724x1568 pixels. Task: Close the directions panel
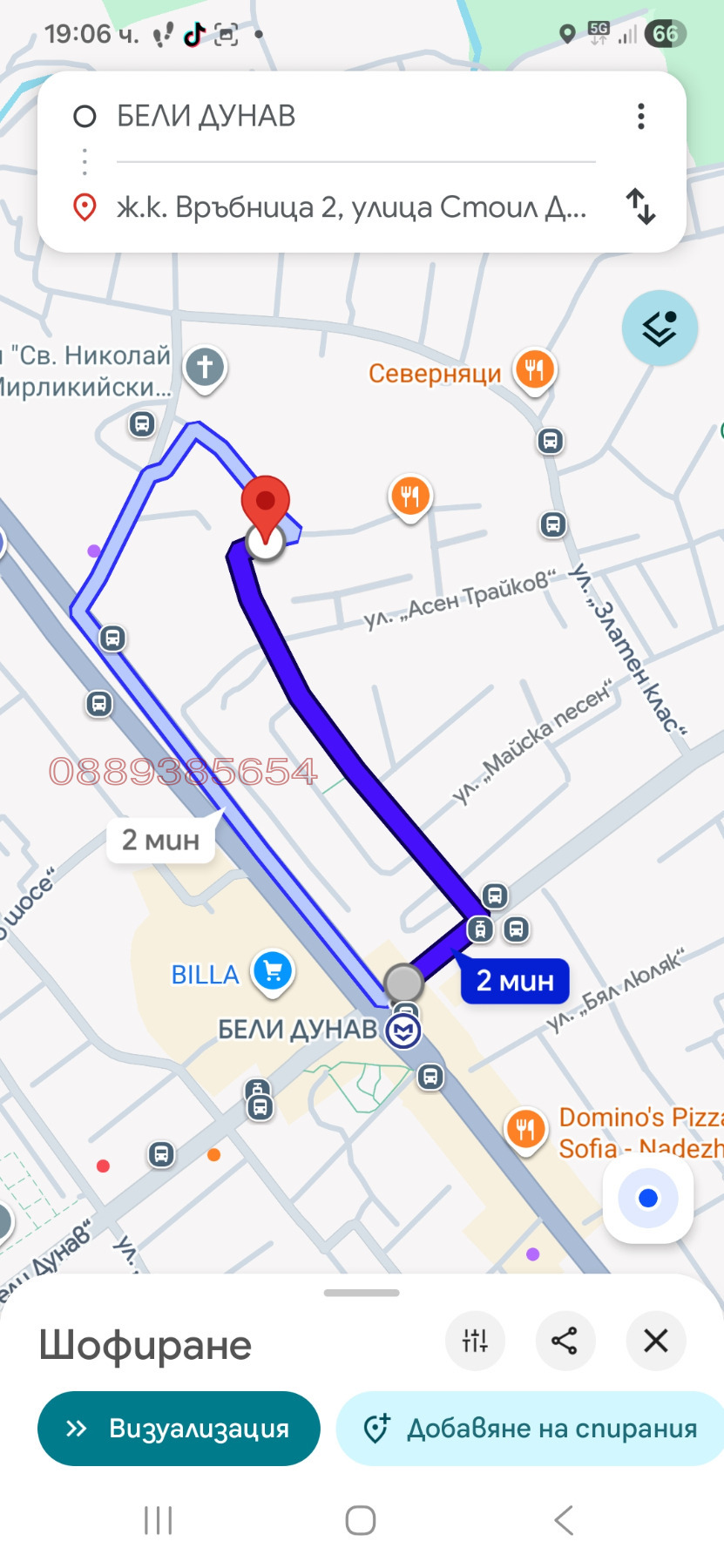655,1341
